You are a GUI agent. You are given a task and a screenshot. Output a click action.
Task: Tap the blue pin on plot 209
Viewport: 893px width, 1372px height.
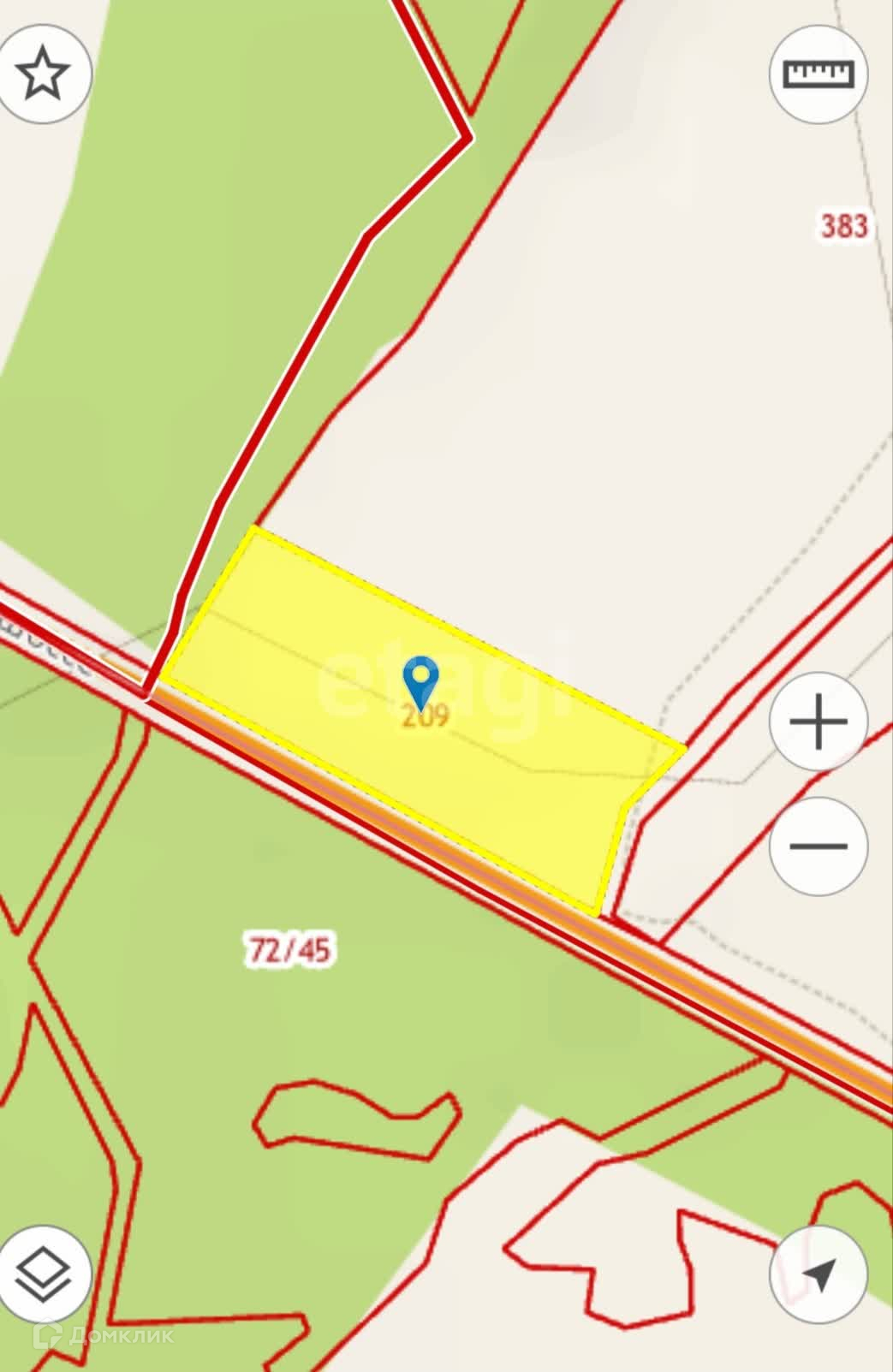tap(420, 680)
